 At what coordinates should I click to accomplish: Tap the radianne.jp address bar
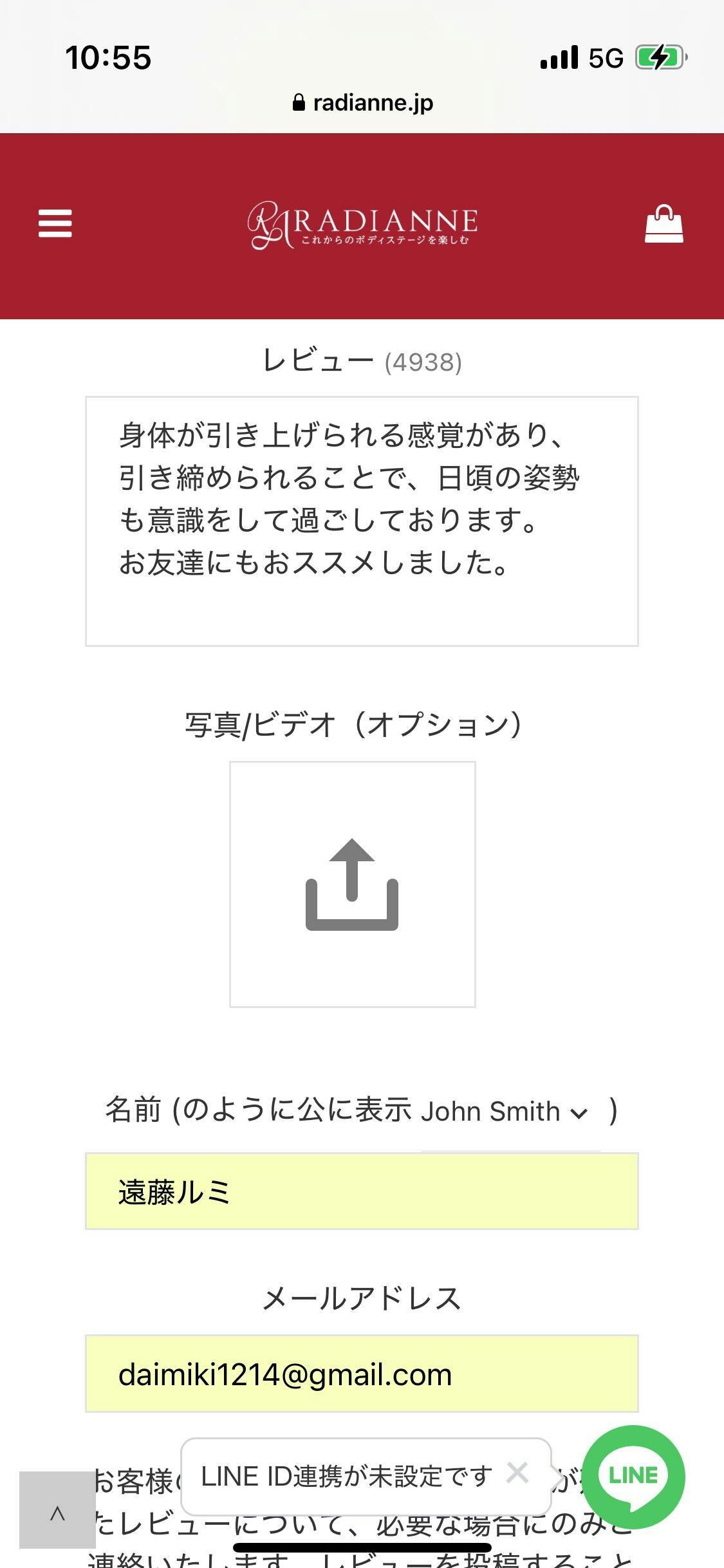tap(362, 103)
